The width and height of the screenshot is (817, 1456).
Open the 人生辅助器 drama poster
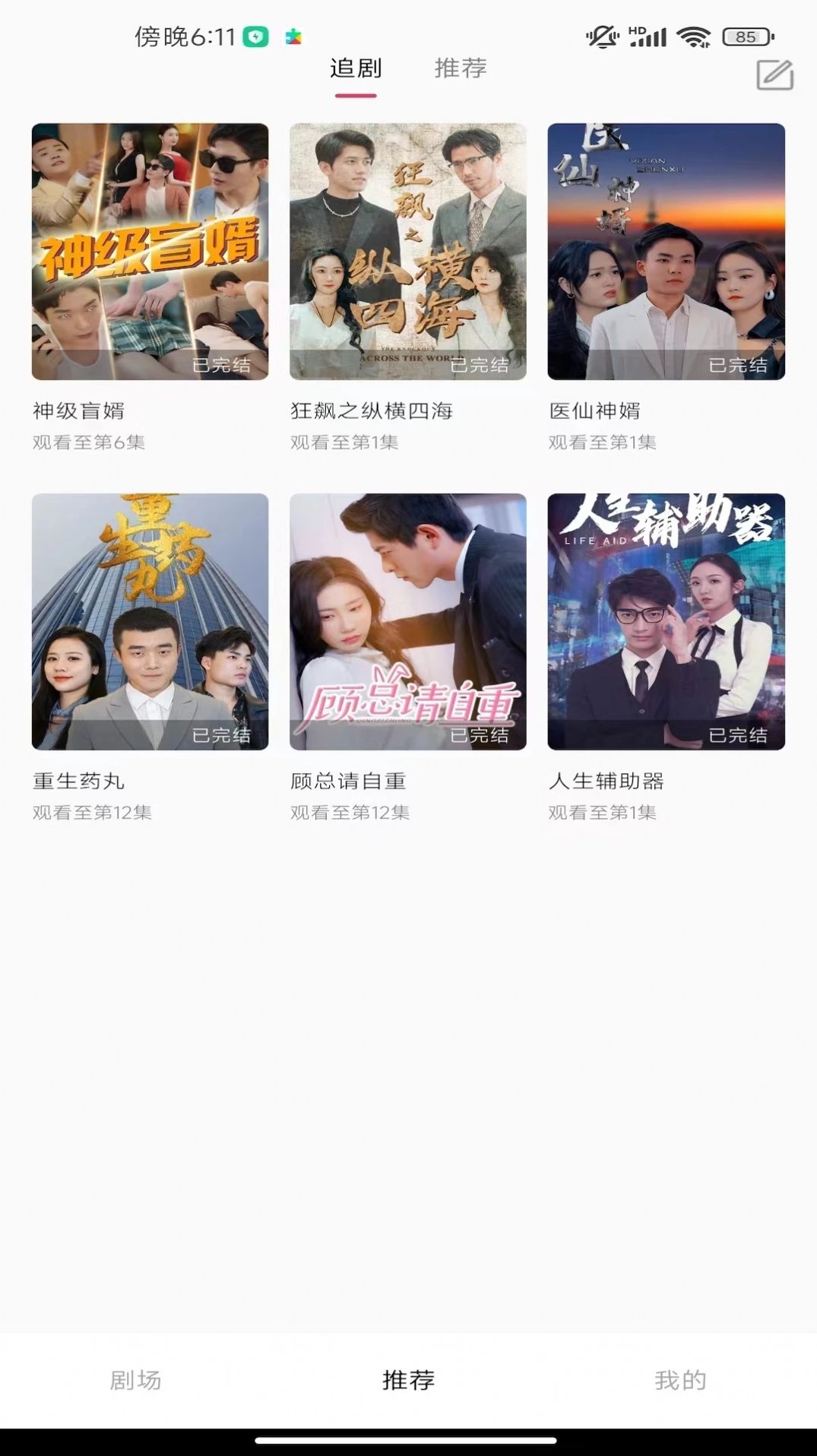pos(666,621)
